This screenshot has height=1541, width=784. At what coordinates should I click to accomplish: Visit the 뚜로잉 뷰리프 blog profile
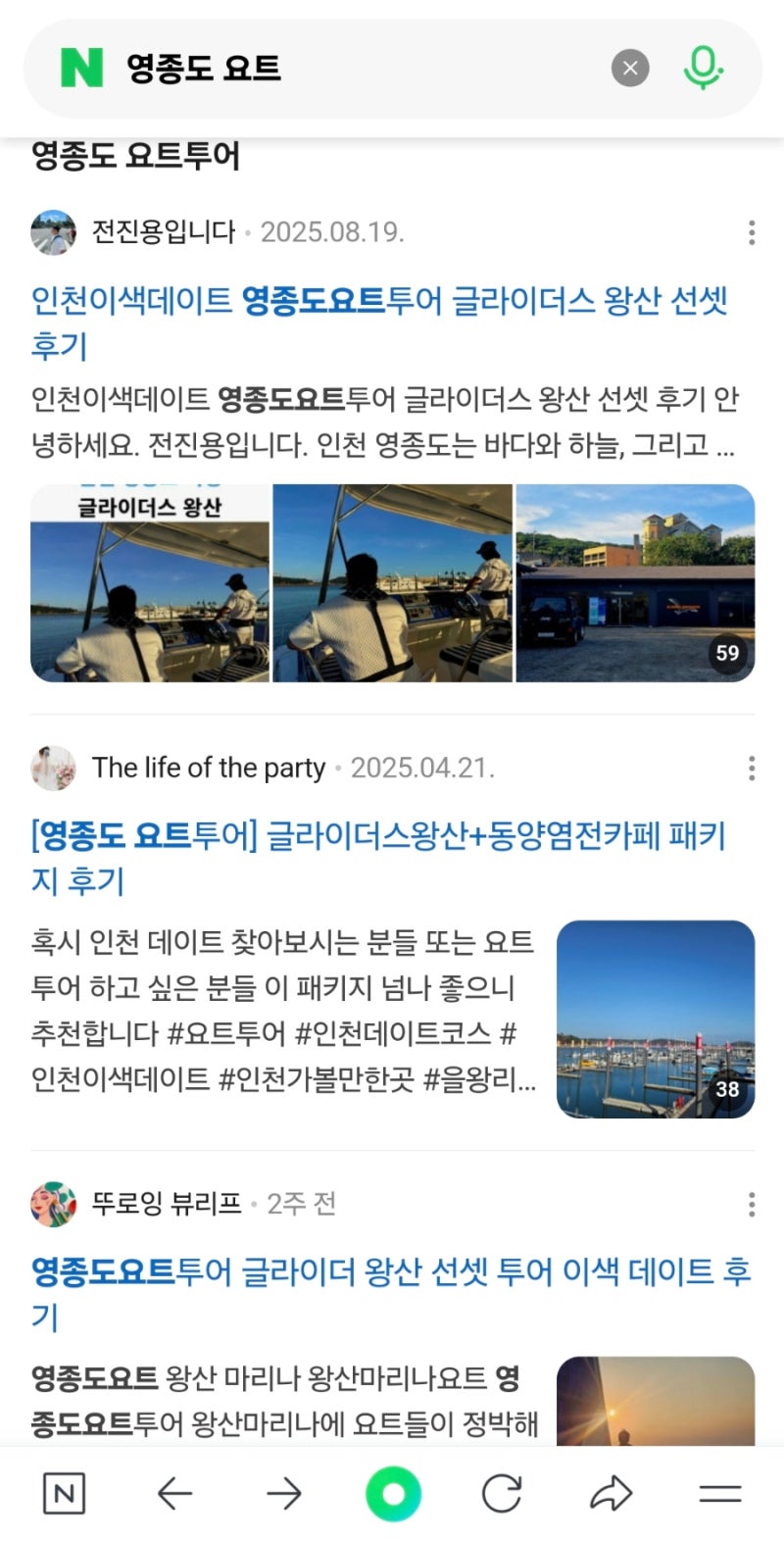(x=166, y=1204)
